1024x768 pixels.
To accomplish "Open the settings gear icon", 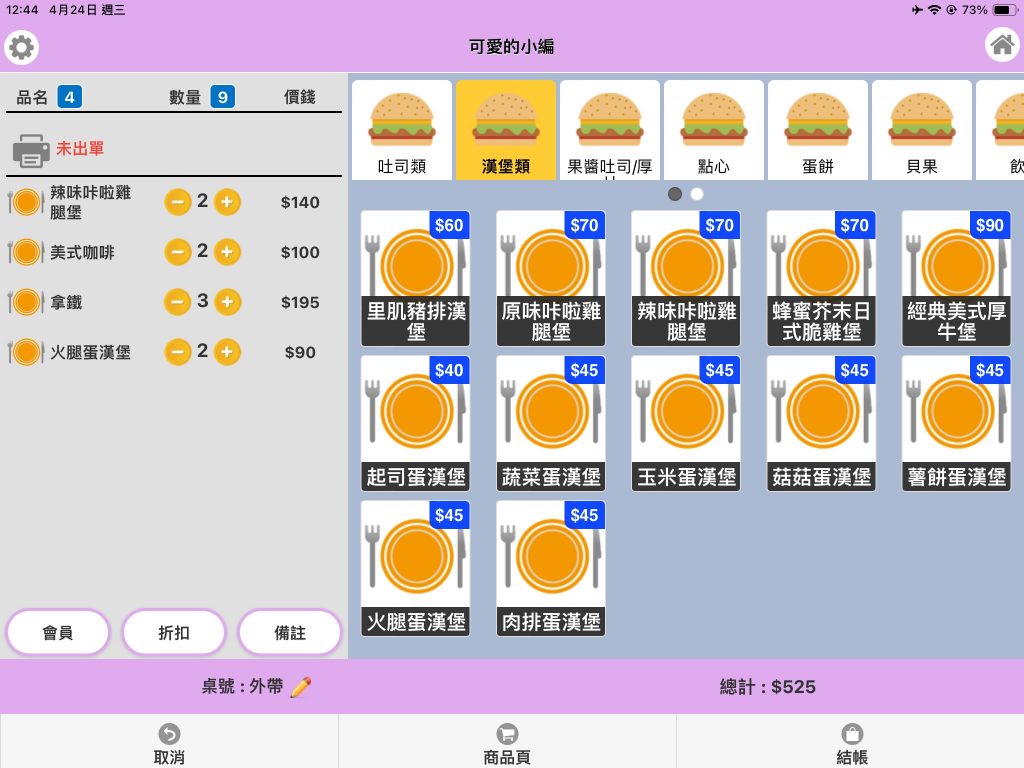I will [x=22, y=47].
